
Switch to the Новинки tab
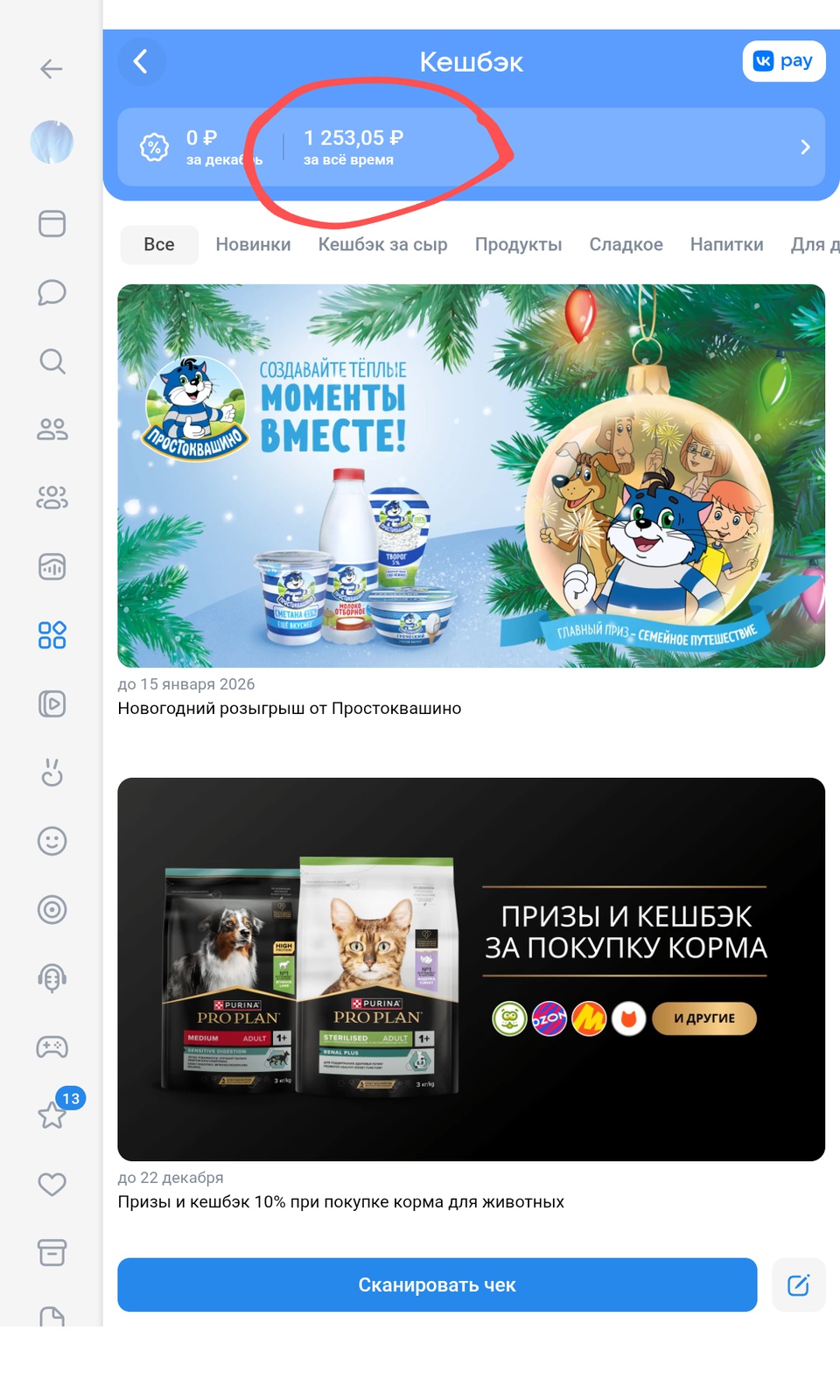pyautogui.click(x=253, y=245)
